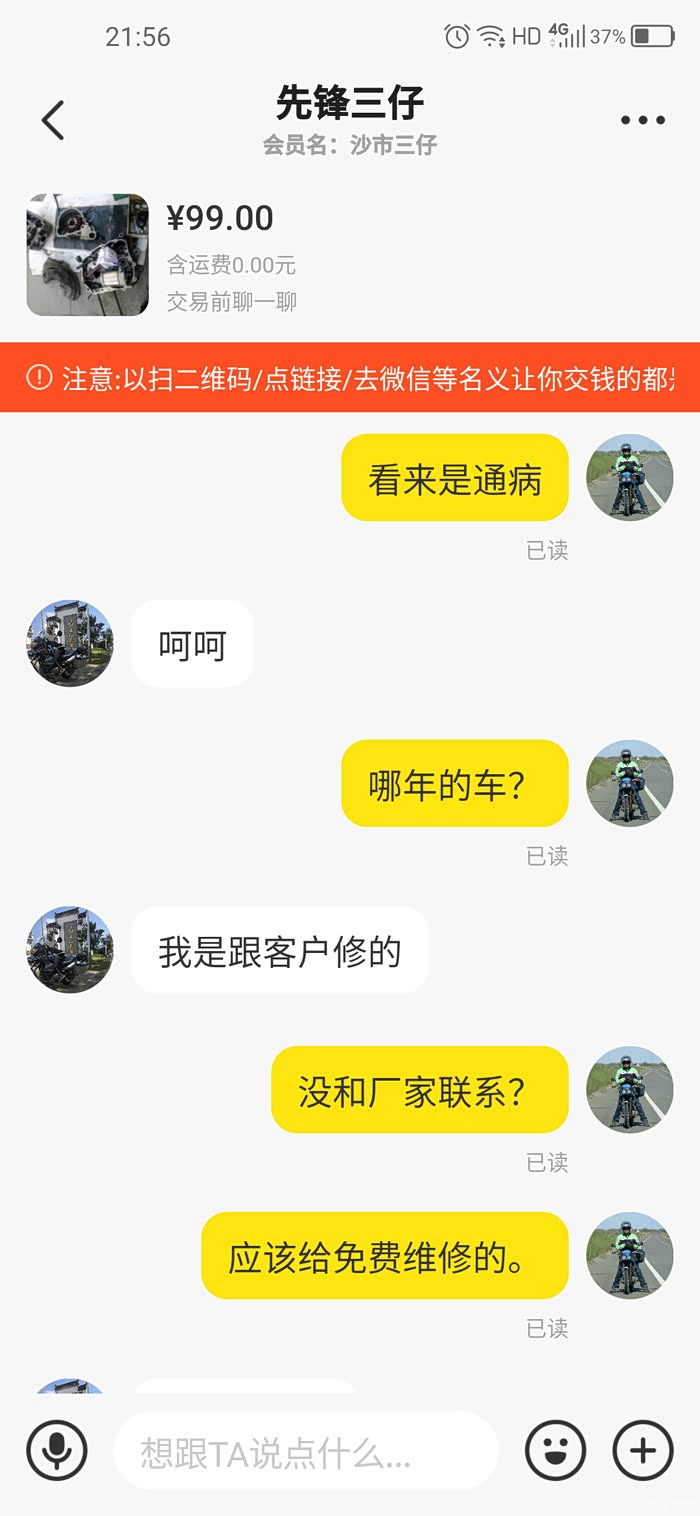Open the emoji picker
700x1516 pixels.
pyautogui.click(x=555, y=1450)
